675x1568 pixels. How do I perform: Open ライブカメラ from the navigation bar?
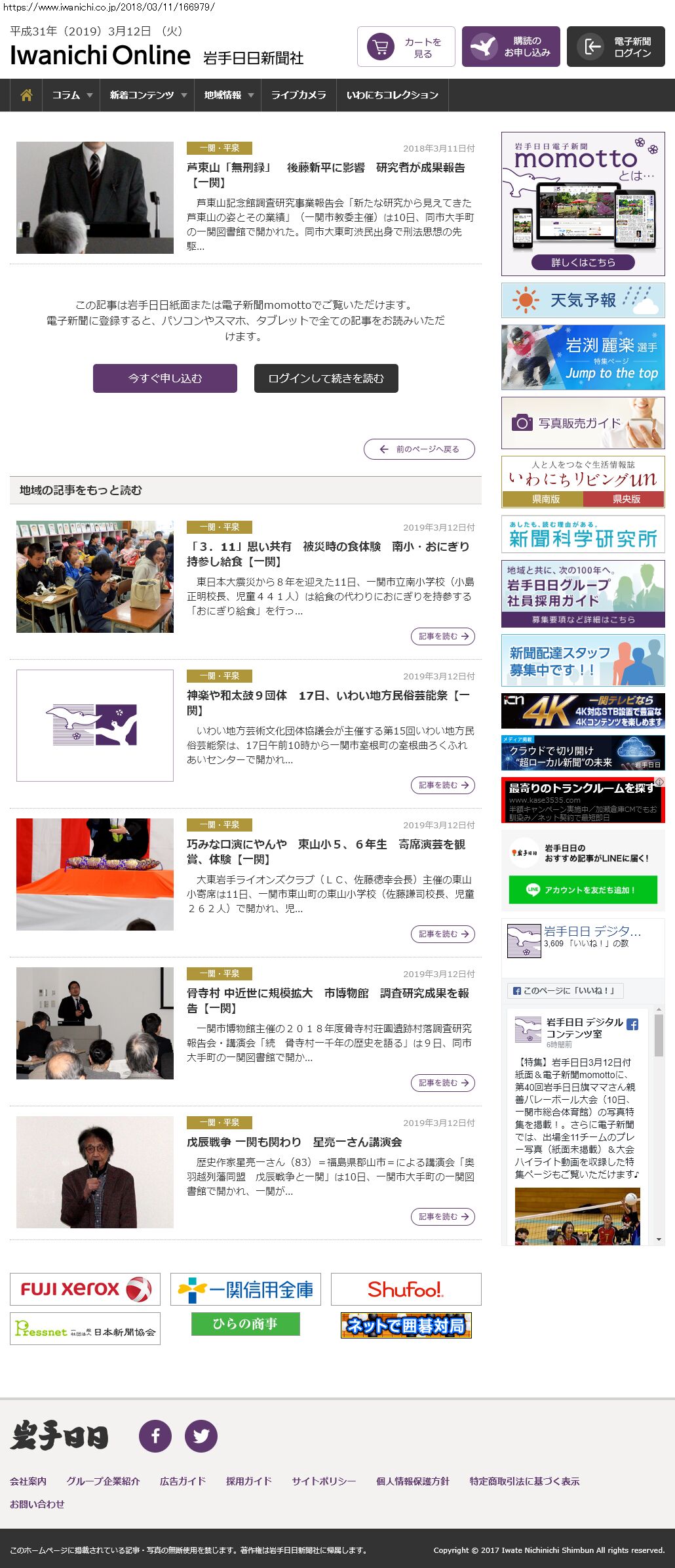point(299,95)
